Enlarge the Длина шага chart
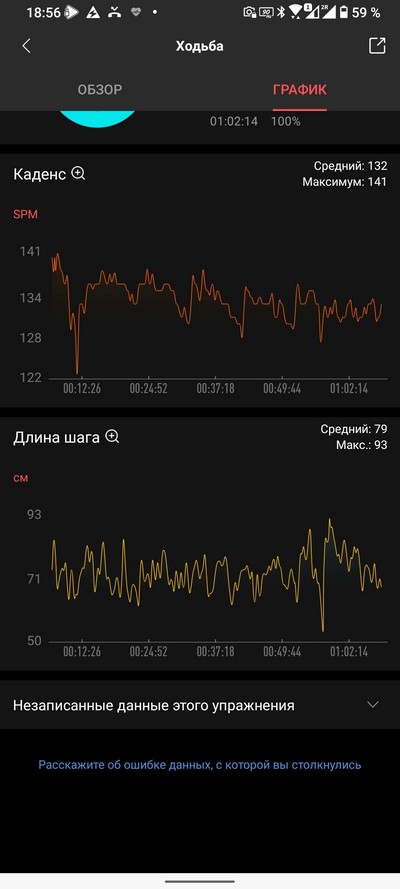 (113, 437)
